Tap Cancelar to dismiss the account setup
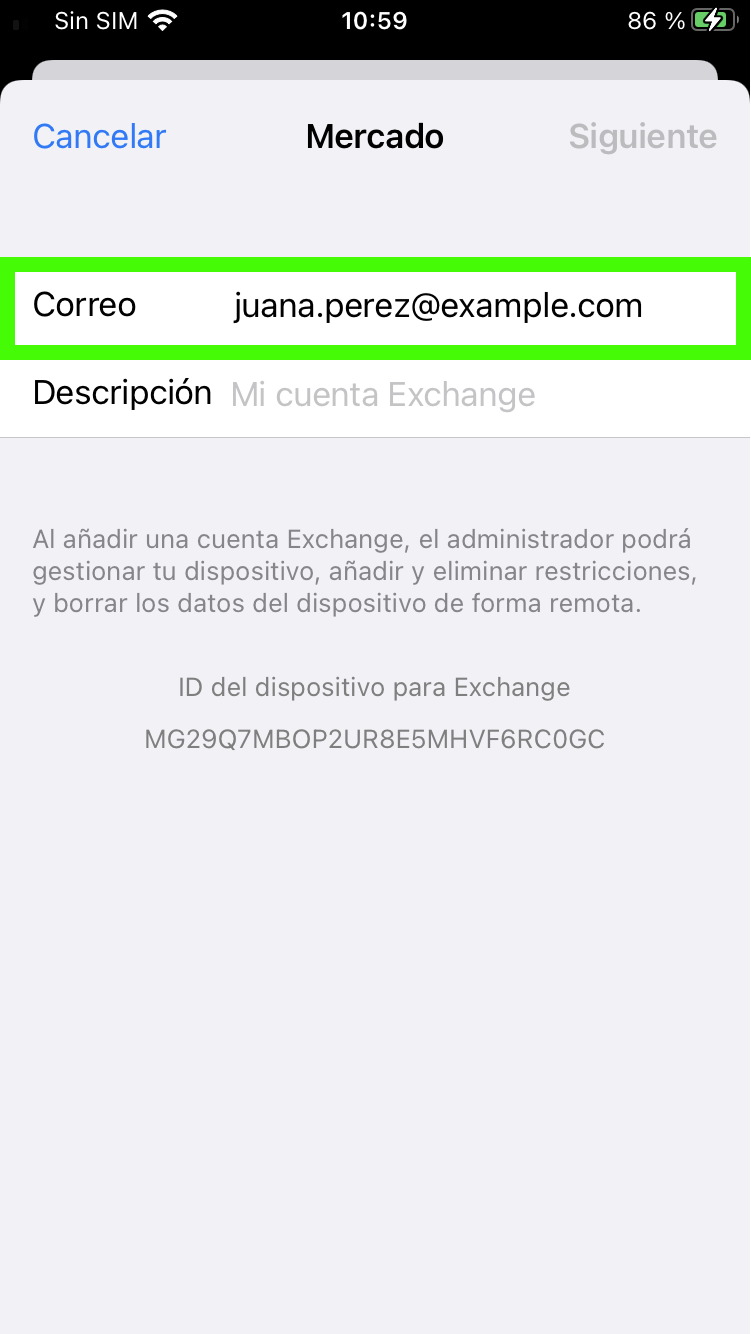 99,136
